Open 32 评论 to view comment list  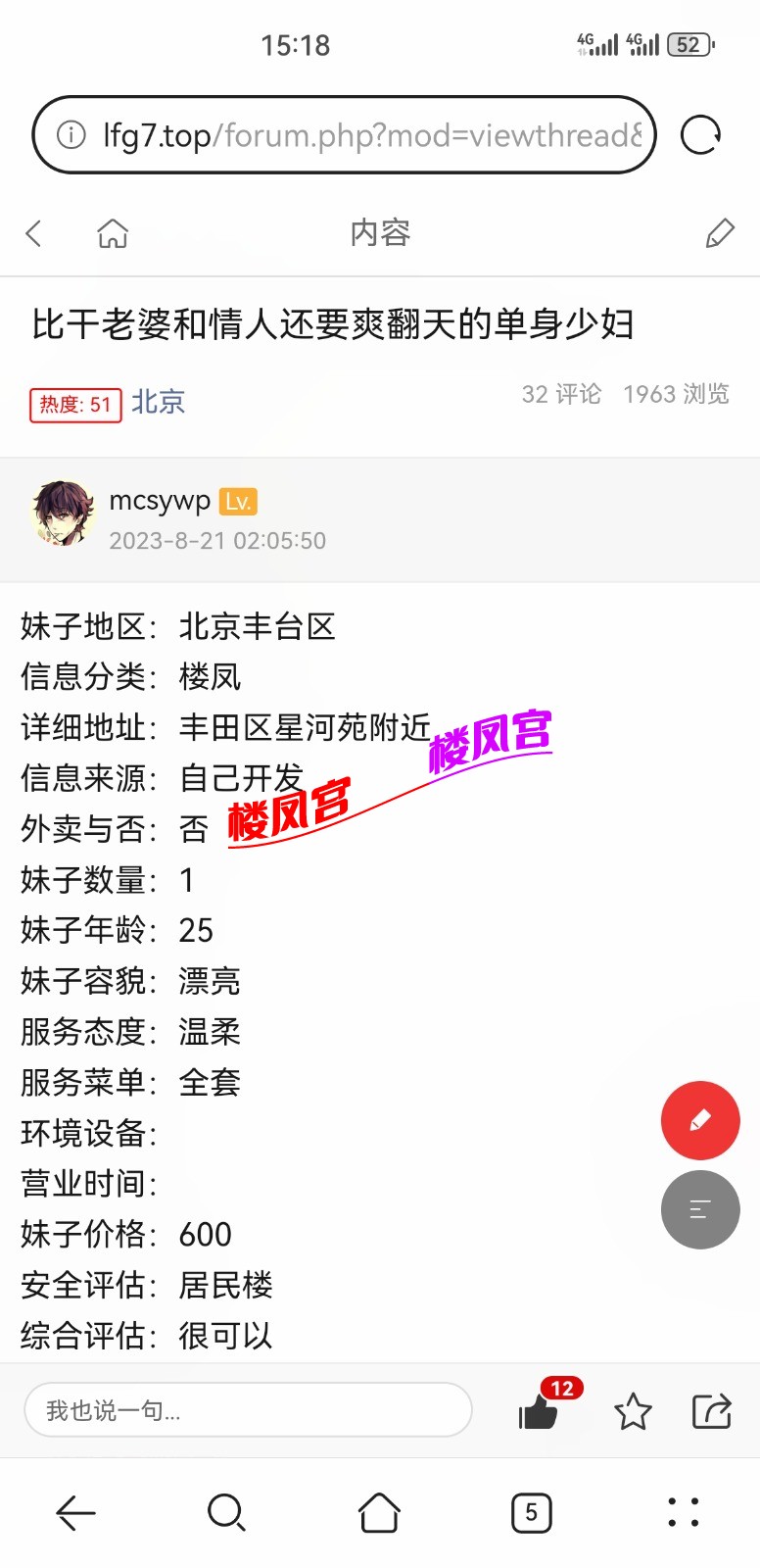point(563,394)
